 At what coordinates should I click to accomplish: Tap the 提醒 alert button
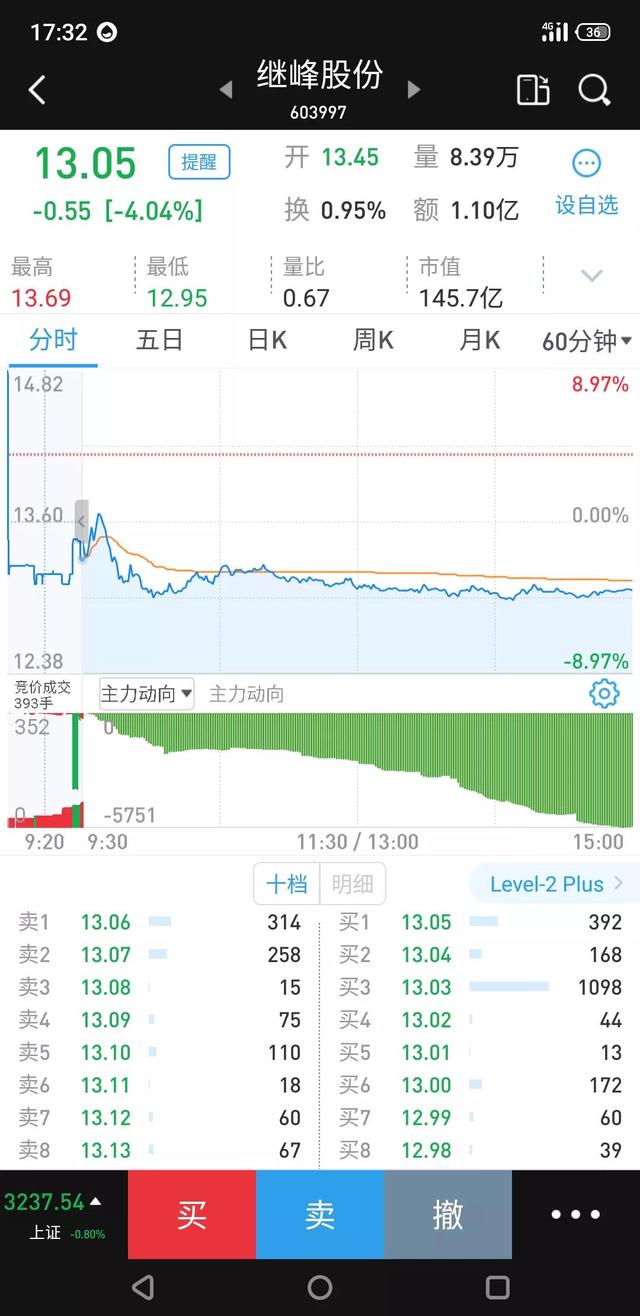pos(199,162)
